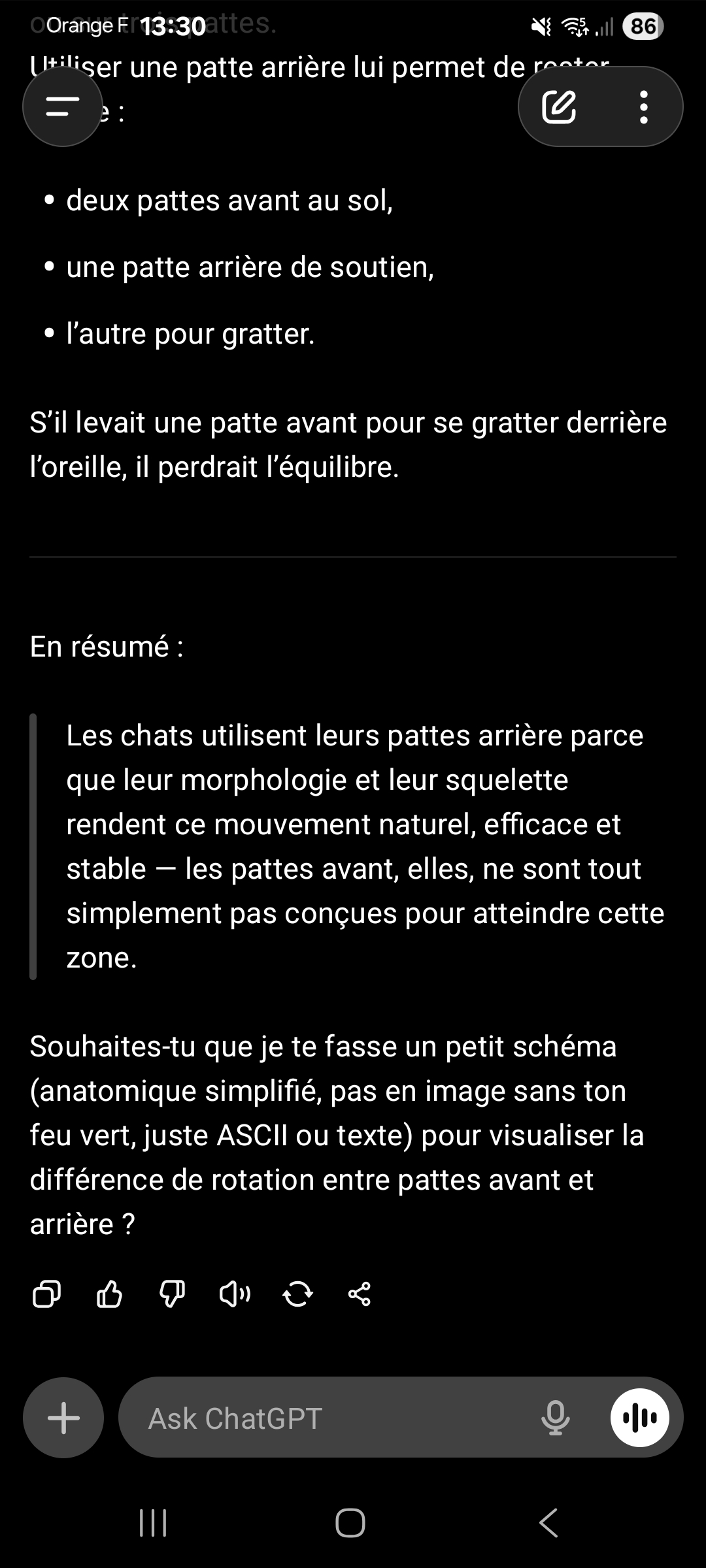
Task: Read the response aloud
Action: [235, 1294]
